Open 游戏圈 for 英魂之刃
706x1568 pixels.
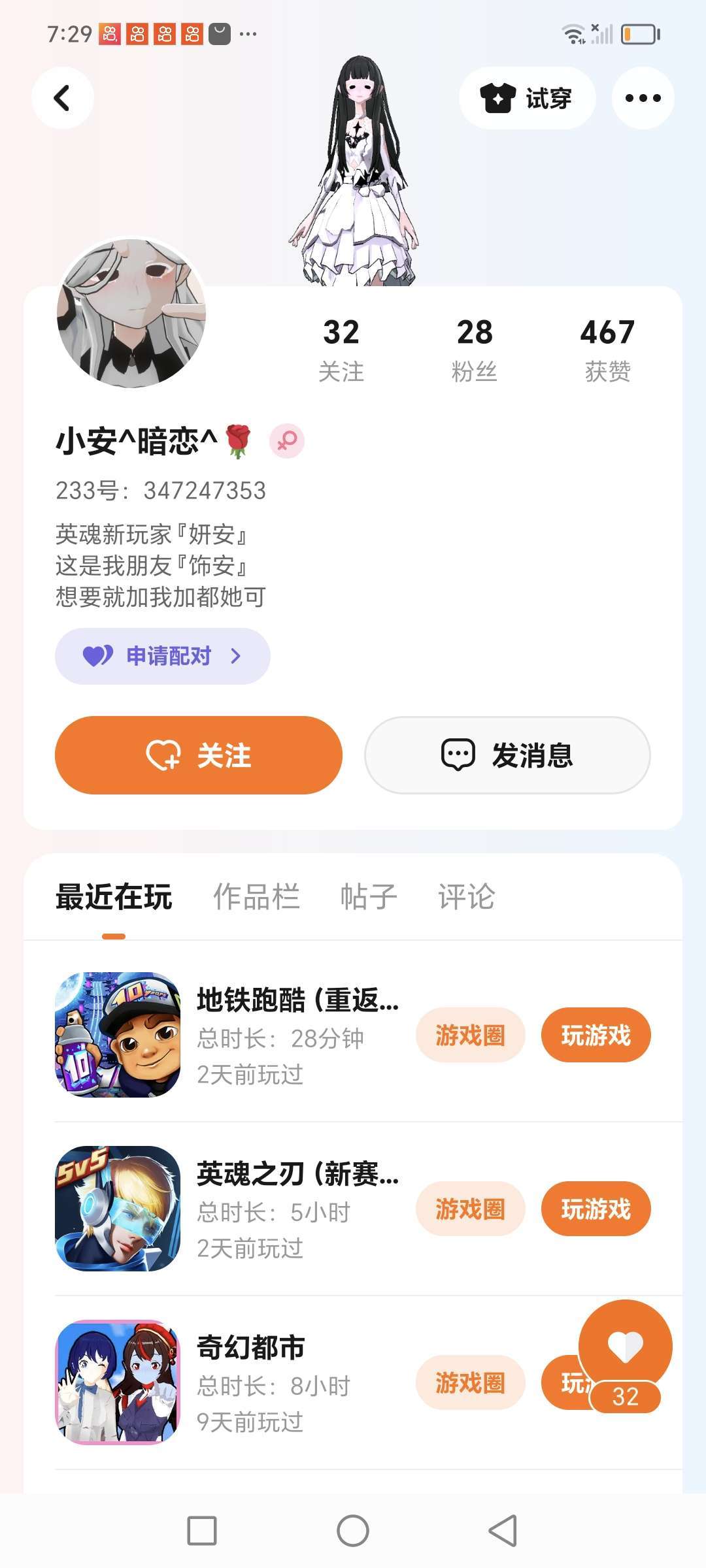pos(470,1209)
